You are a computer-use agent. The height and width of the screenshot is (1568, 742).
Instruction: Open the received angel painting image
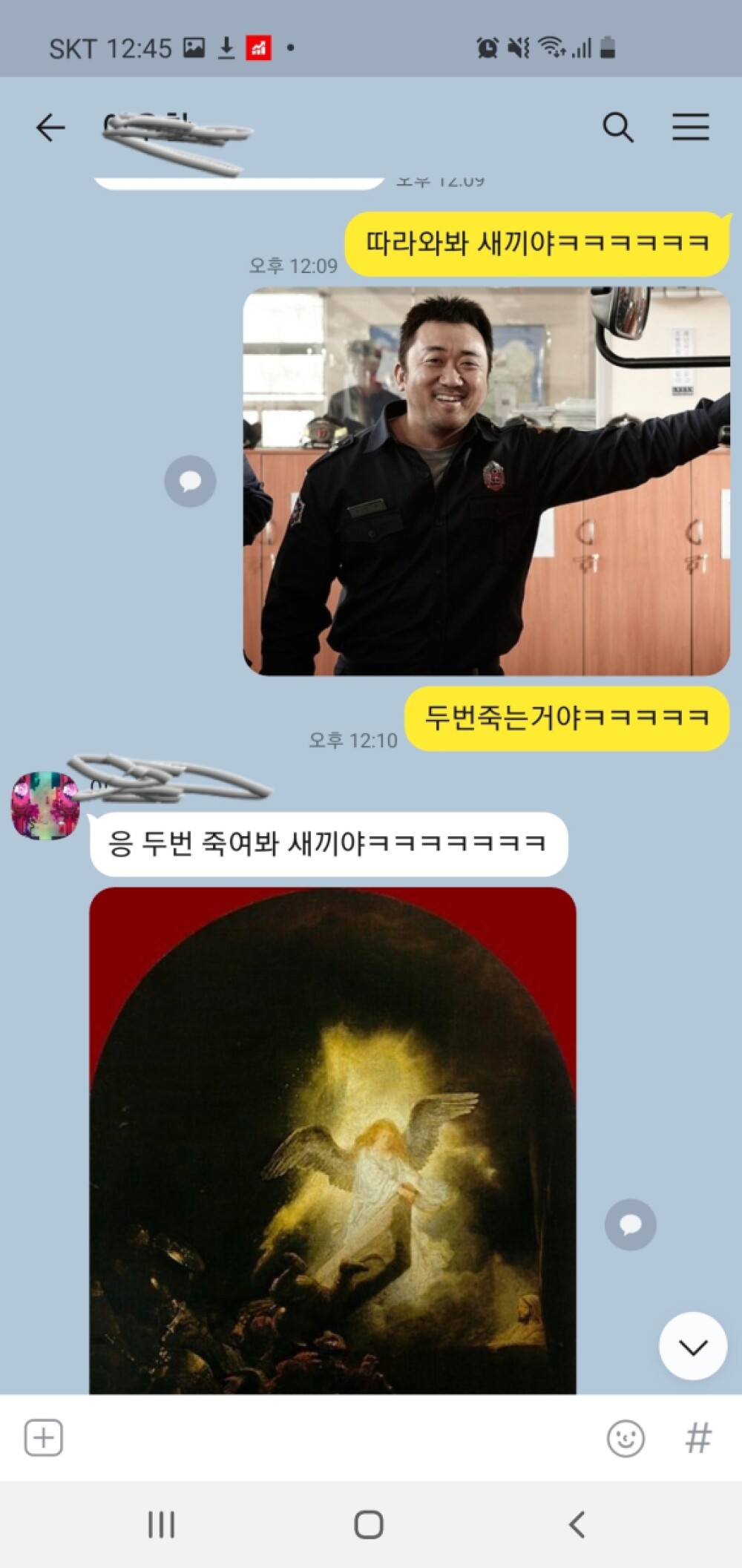click(332, 1139)
